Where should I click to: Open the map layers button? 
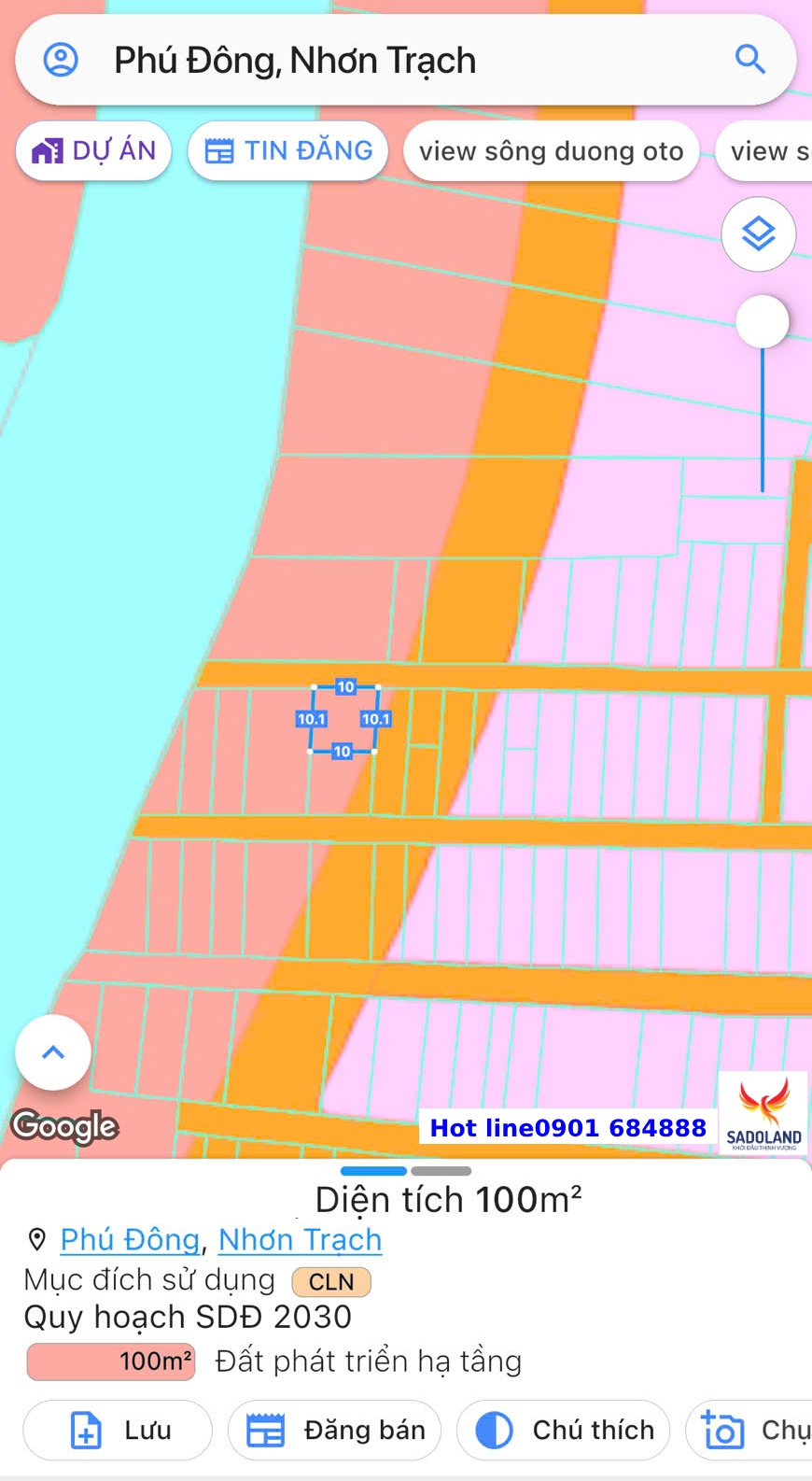758,233
